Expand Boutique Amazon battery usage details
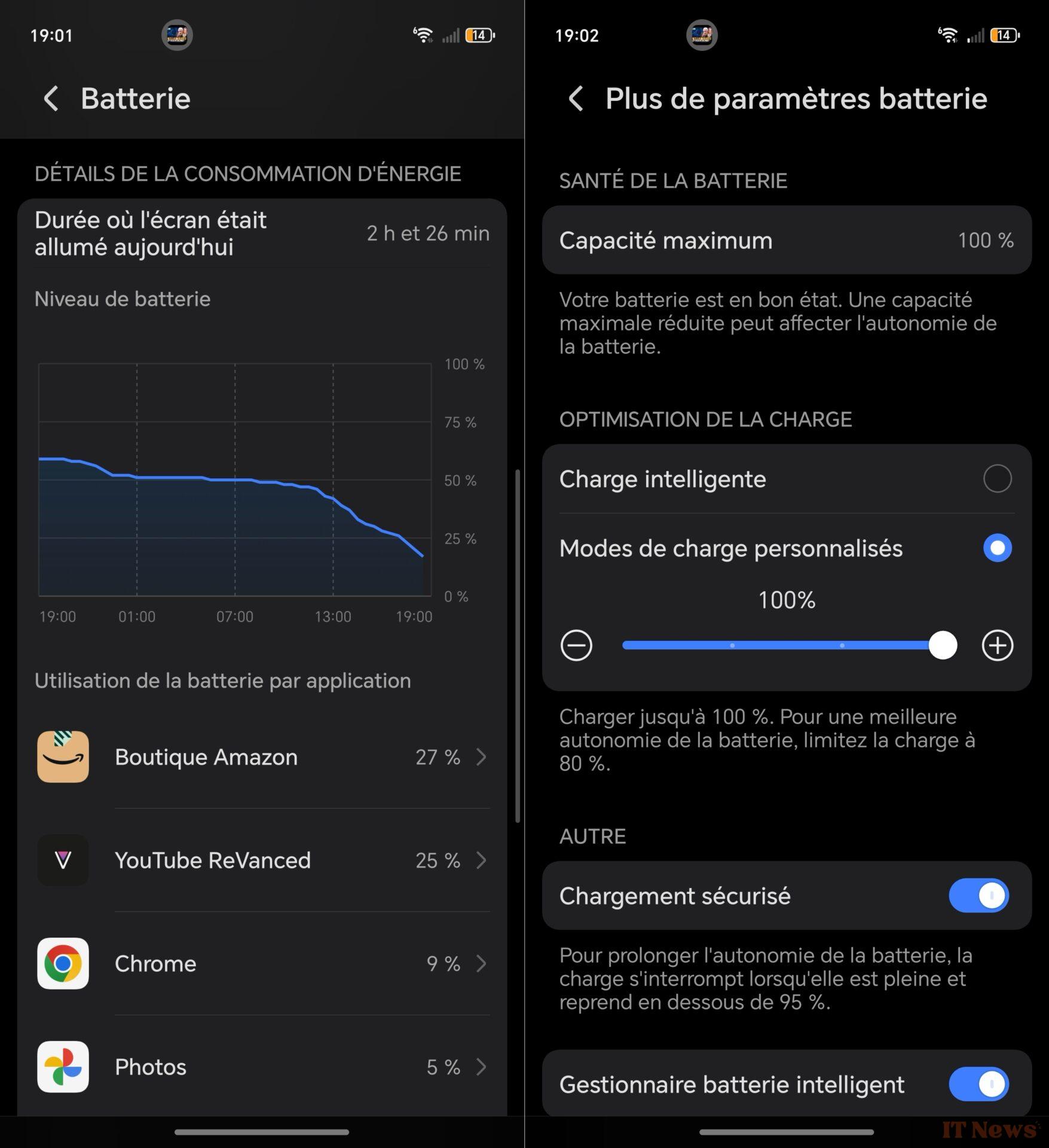 [x=481, y=758]
